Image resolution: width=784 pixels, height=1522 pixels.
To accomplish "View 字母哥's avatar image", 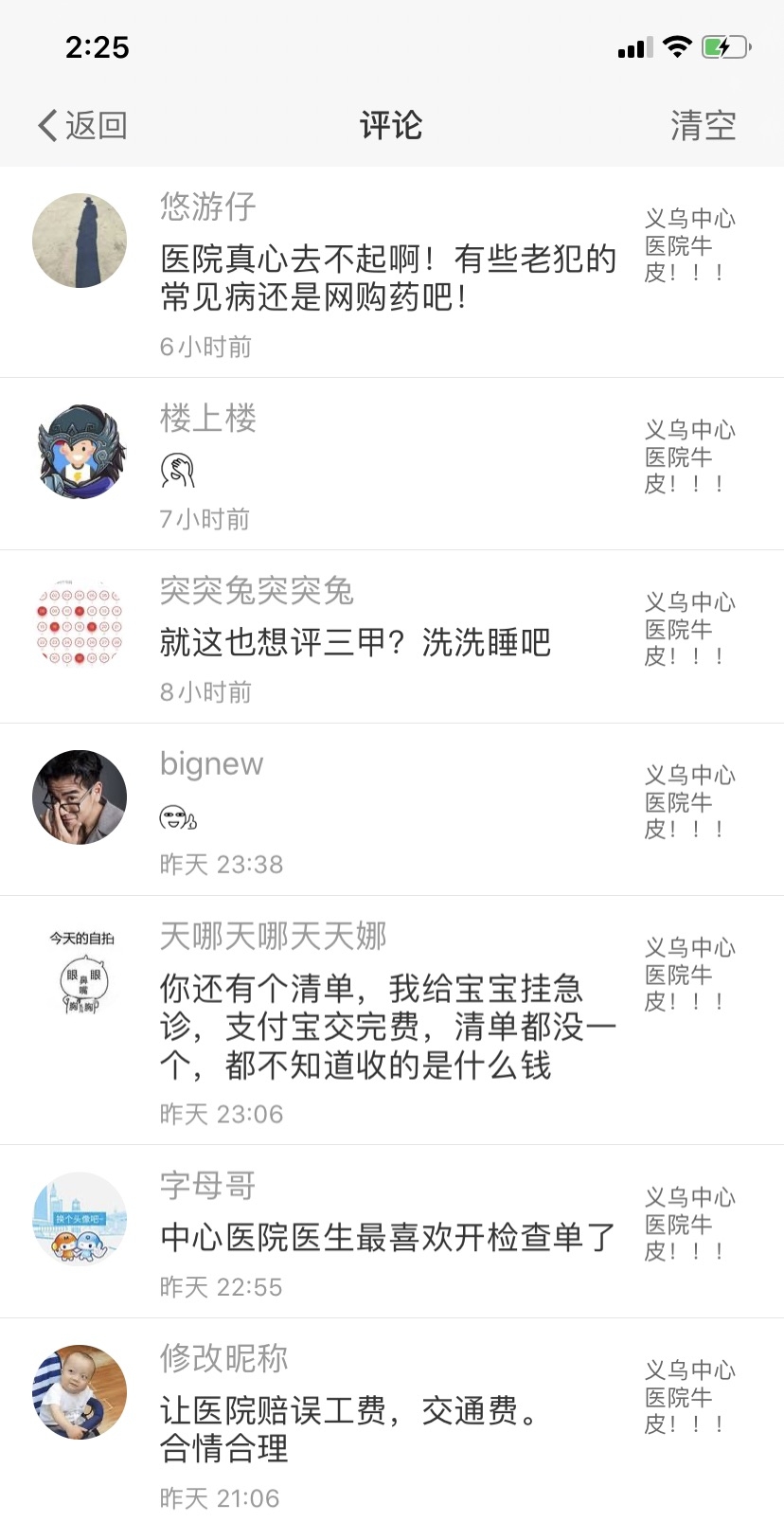I will coord(80,1219).
